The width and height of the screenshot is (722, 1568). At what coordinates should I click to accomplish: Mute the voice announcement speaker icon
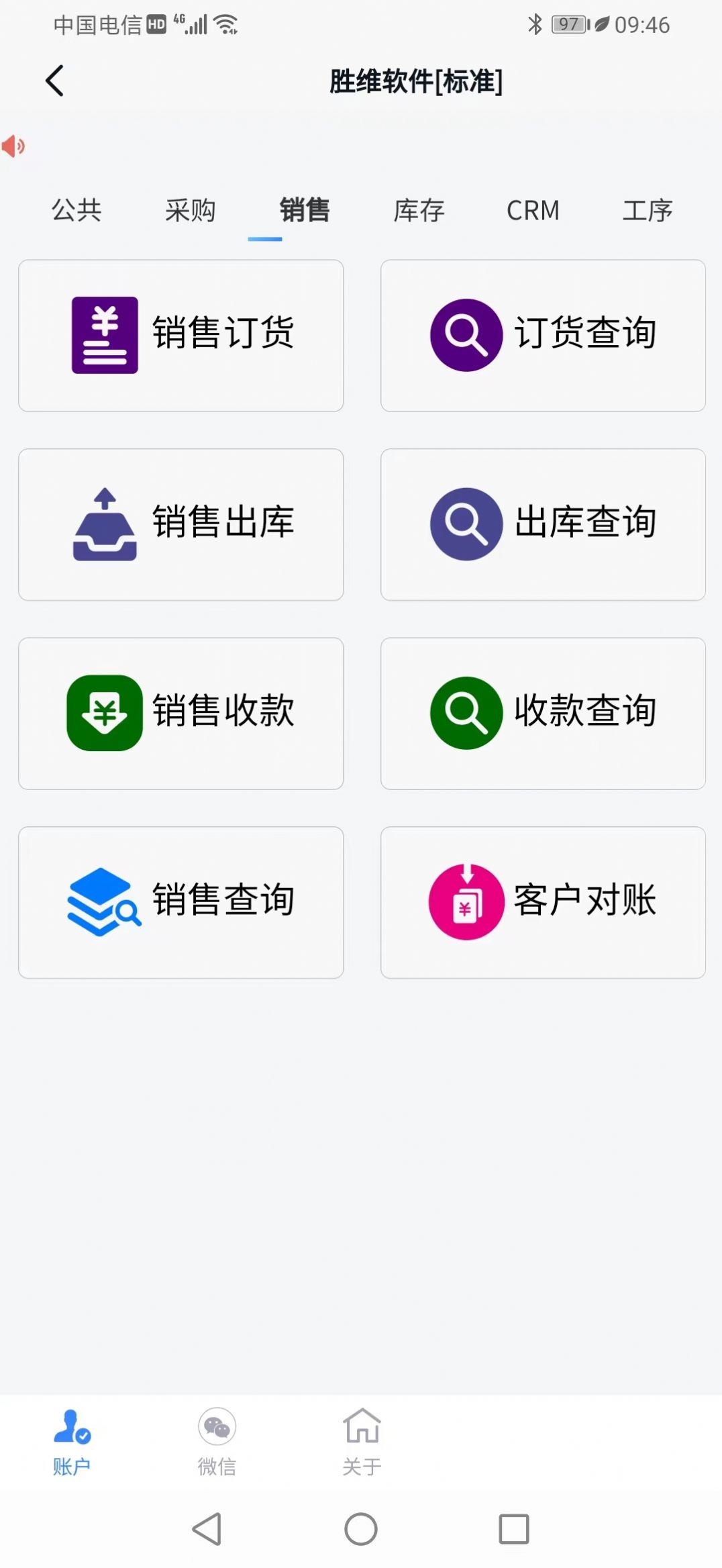pyautogui.click(x=13, y=145)
